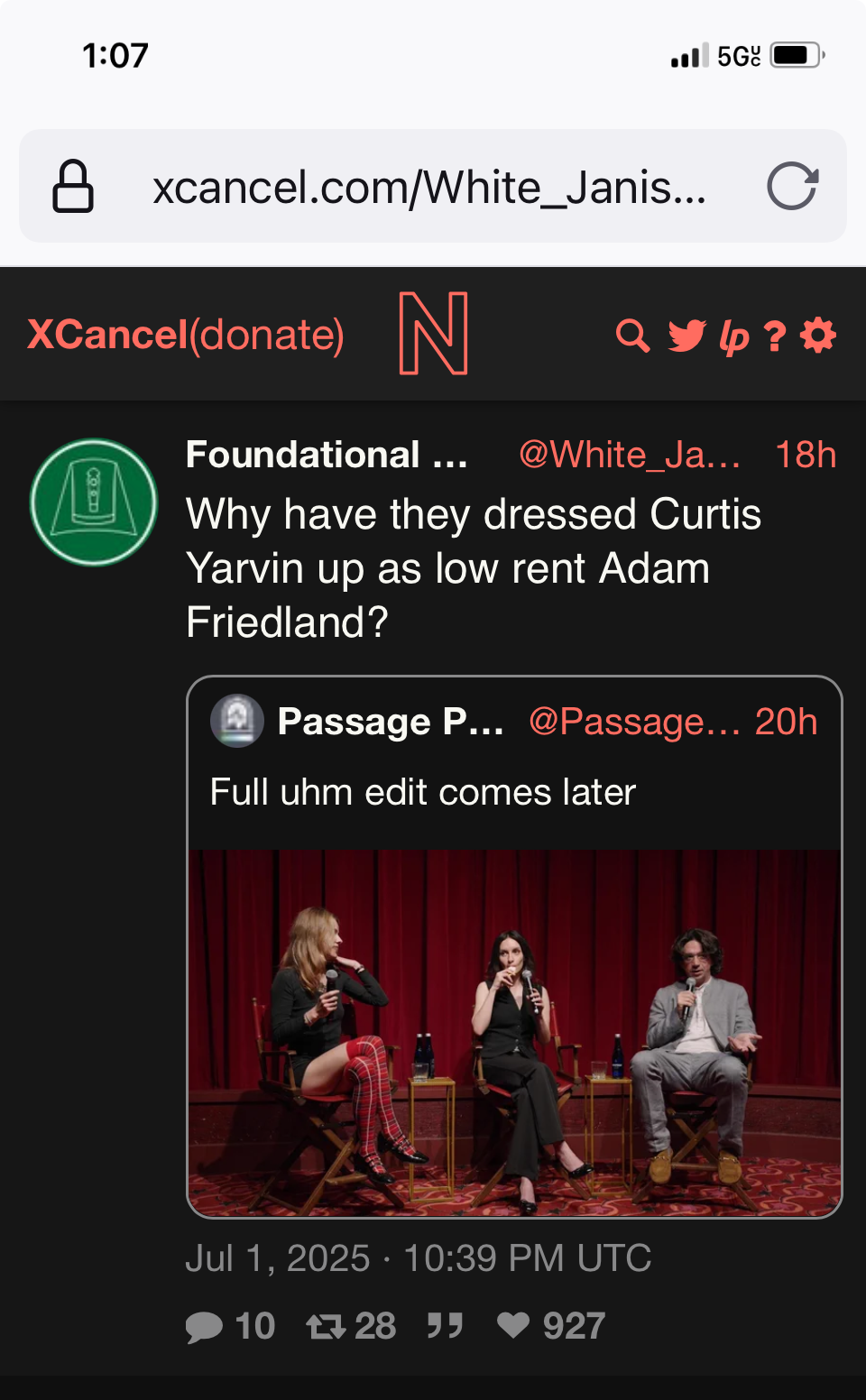
Task: Open Passage P... quoted author profile
Action: (x=390, y=722)
